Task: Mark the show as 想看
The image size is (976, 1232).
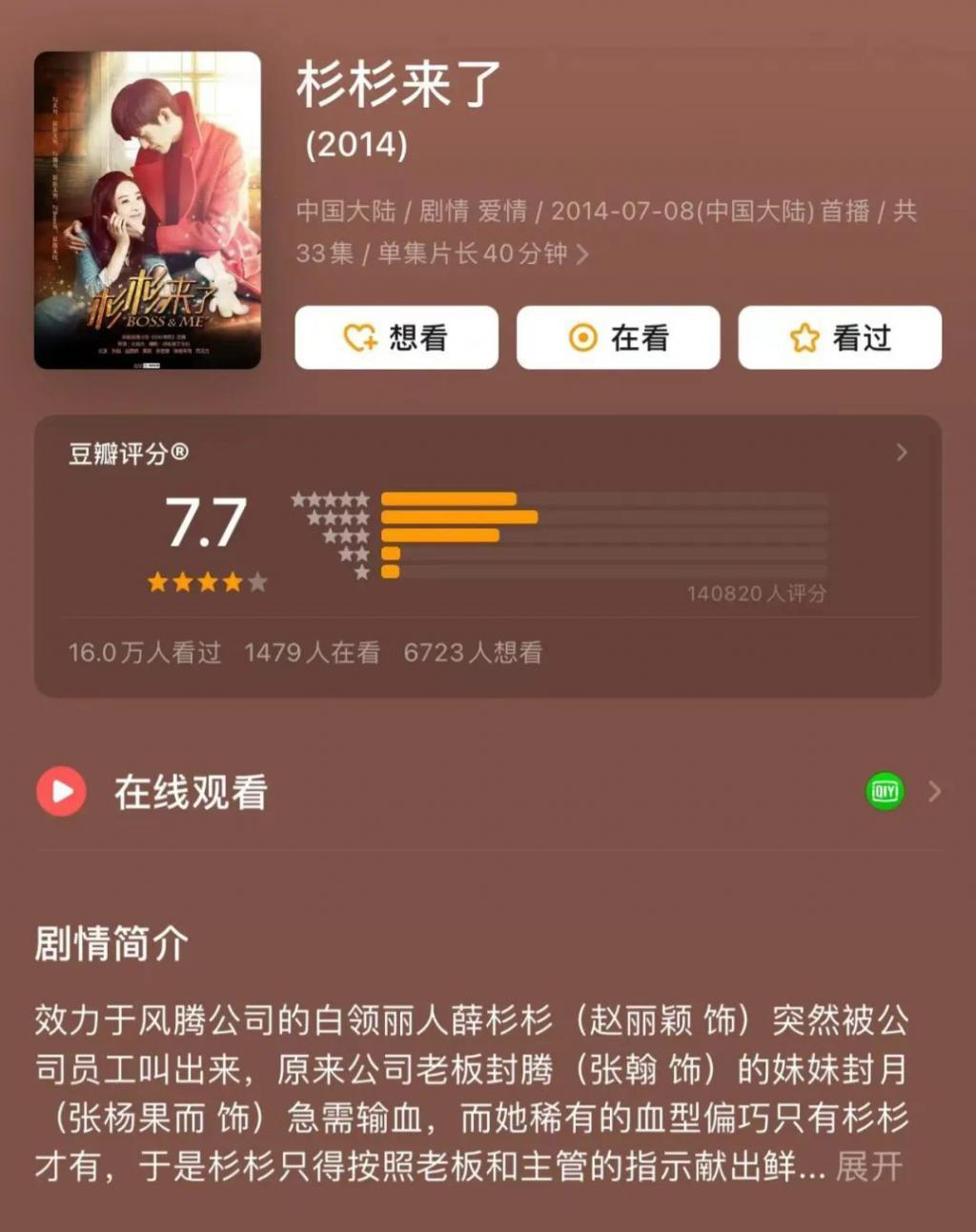Action: click(396, 337)
